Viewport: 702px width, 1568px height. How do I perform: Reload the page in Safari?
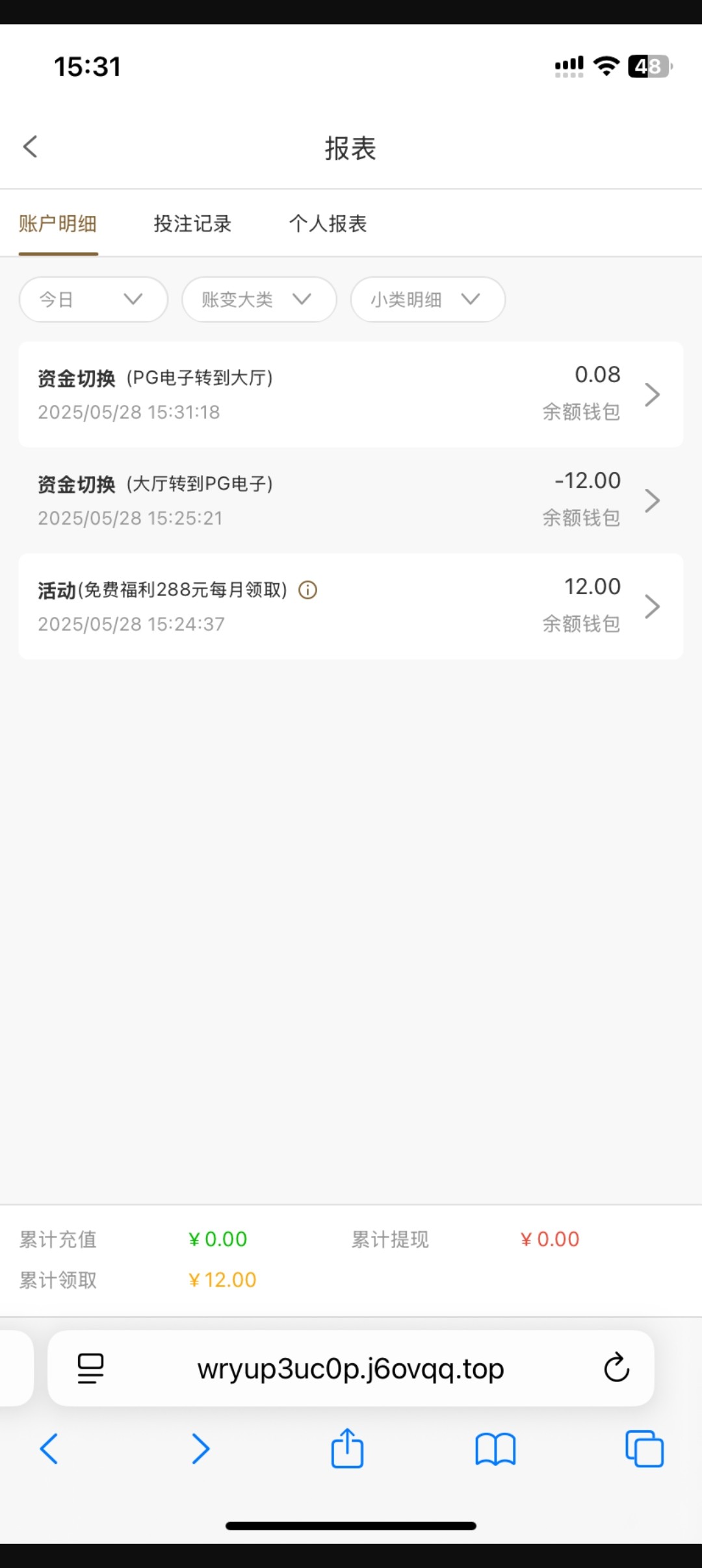tap(616, 1368)
